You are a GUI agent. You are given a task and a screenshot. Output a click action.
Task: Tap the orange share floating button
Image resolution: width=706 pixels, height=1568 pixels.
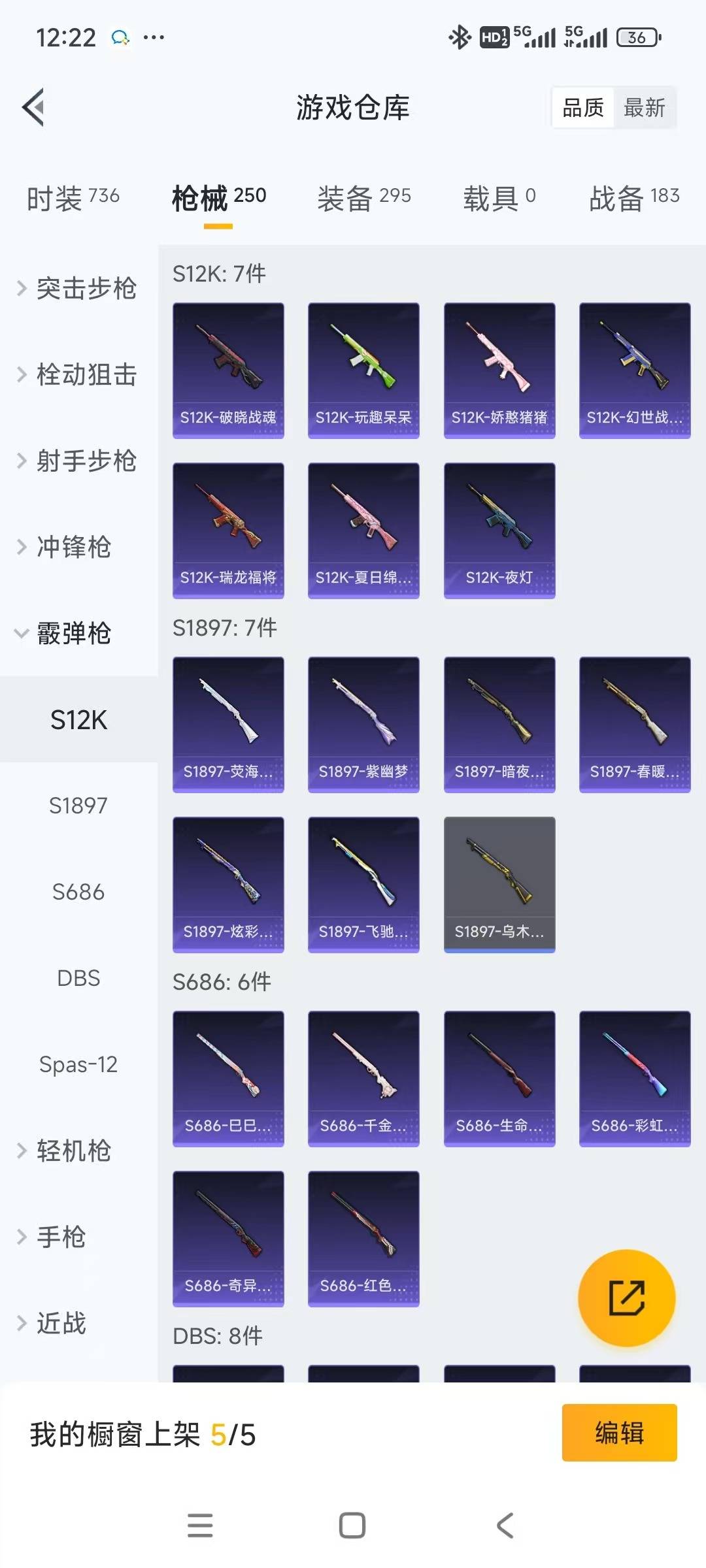coord(626,1298)
